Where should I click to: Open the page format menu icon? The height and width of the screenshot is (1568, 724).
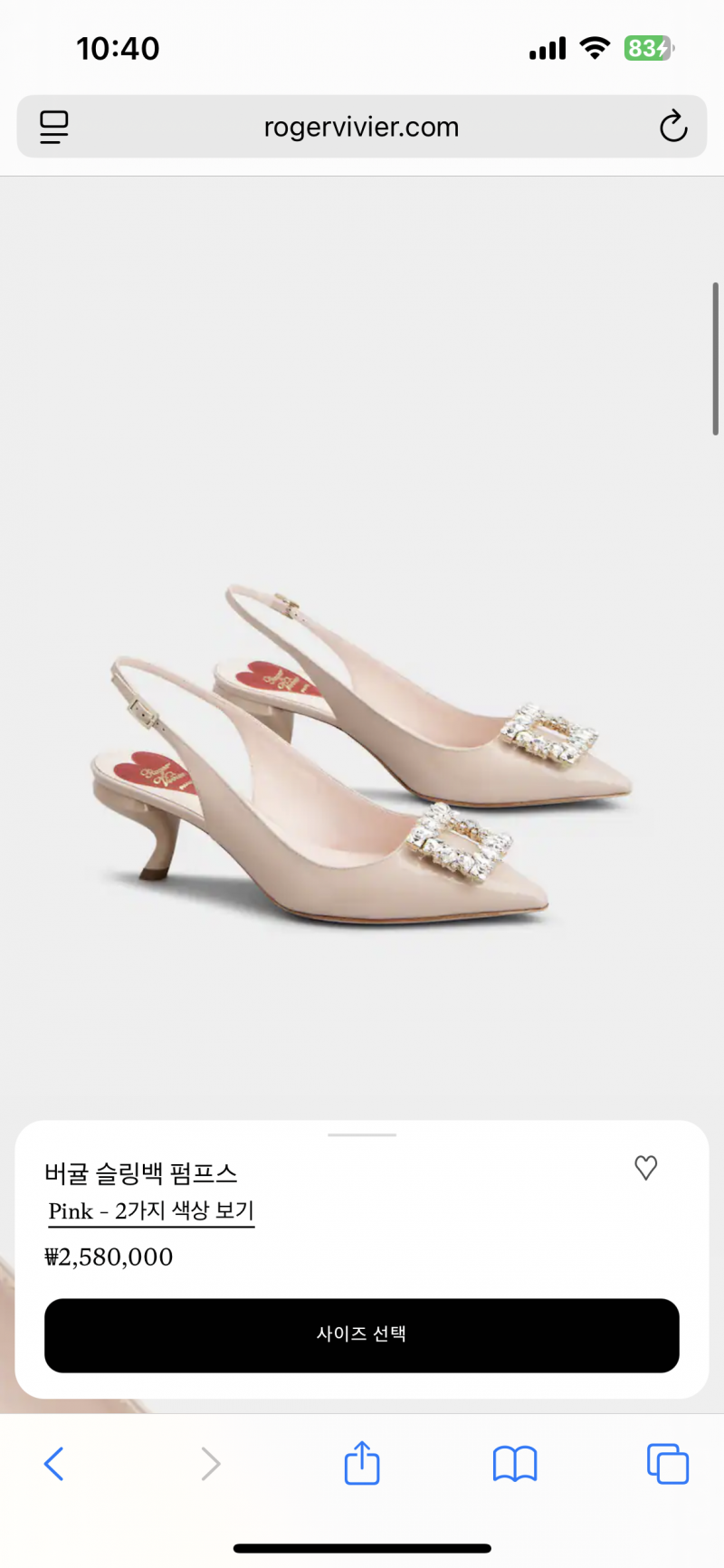click(x=54, y=127)
